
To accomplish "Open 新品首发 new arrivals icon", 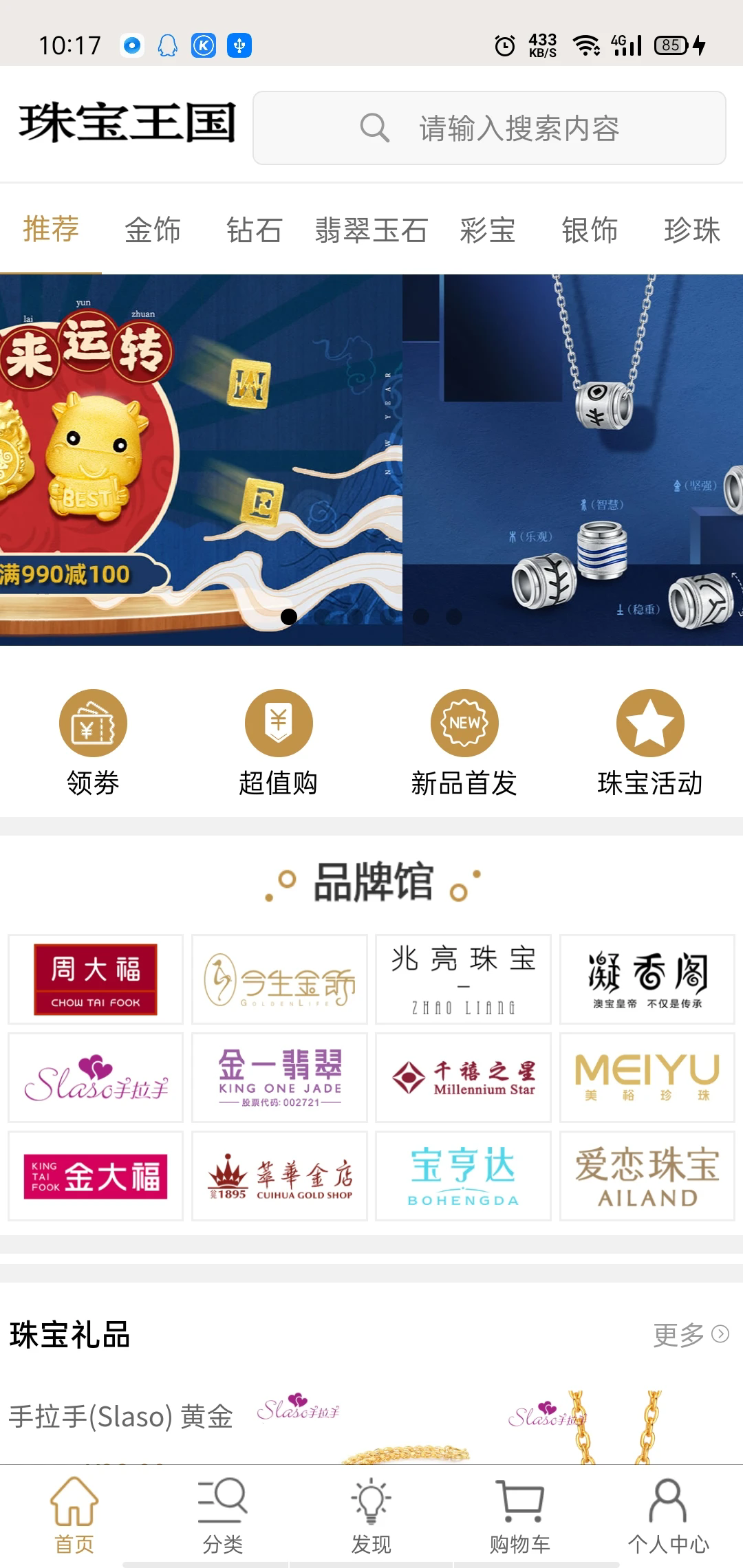I will click(464, 723).
